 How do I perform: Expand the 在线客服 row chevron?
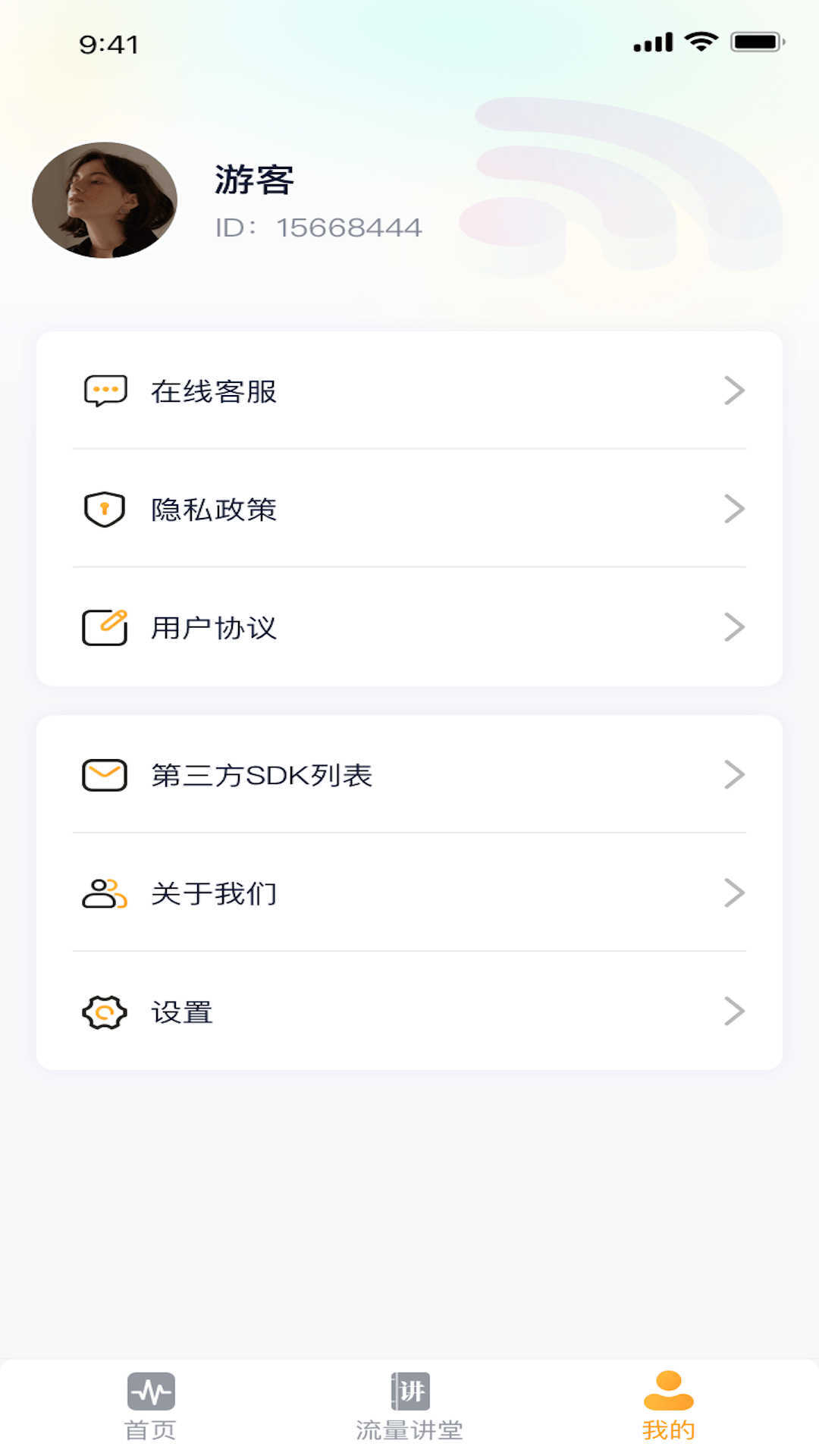734,391
